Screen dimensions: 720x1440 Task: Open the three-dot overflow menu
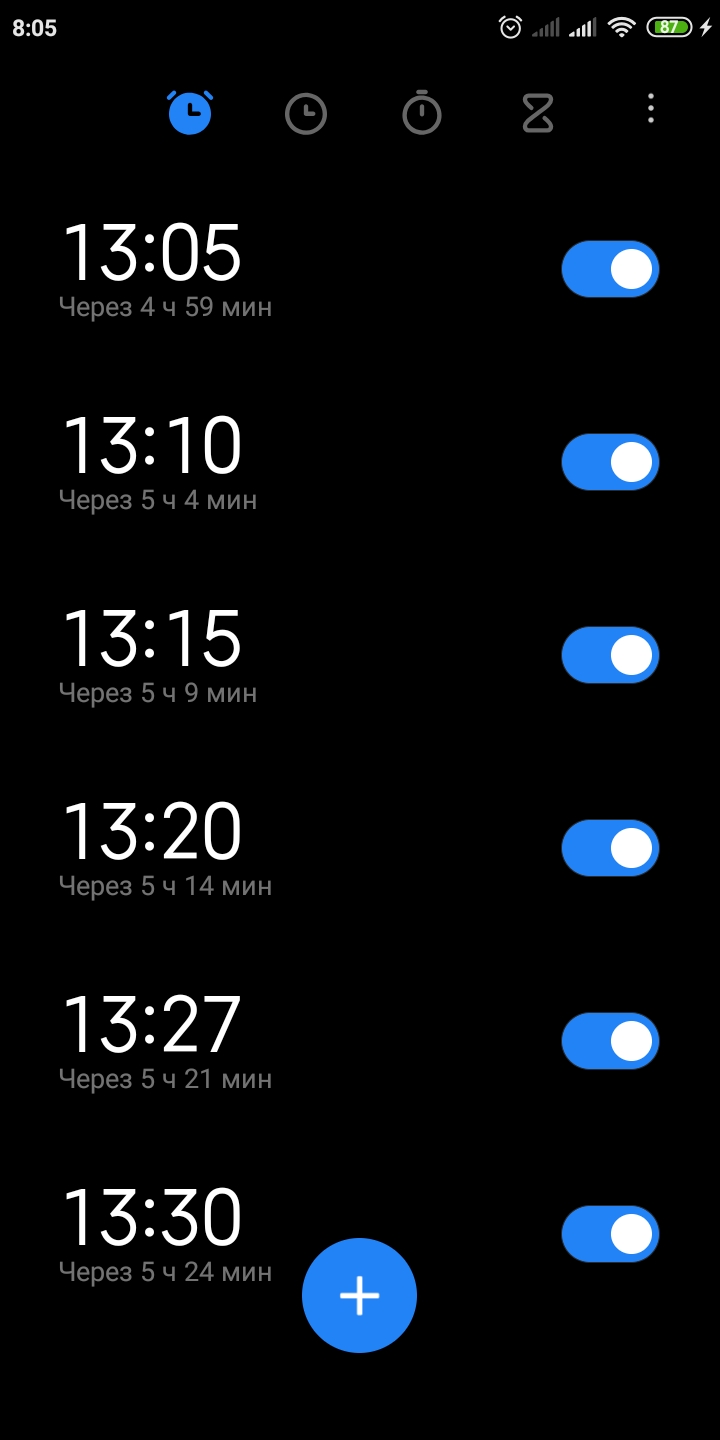point(651,110)
